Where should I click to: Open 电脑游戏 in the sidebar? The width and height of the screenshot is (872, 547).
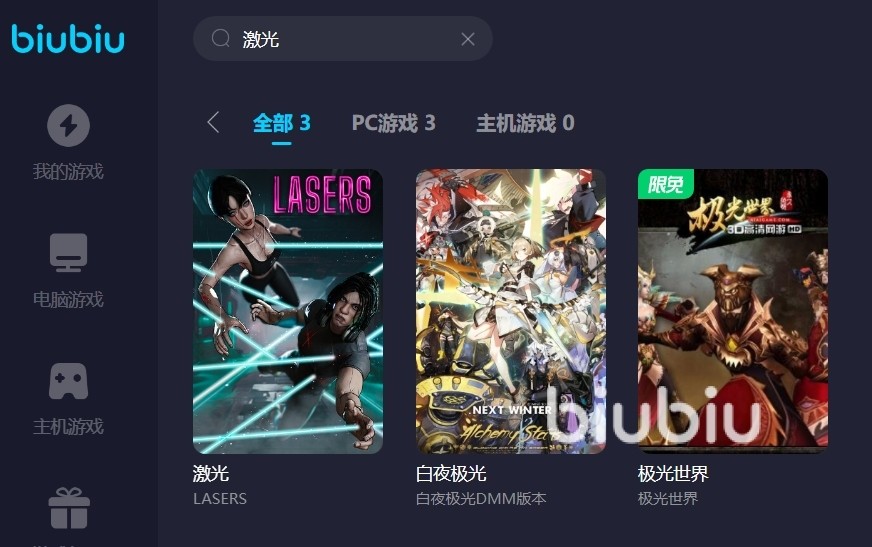tap(68, 269)
